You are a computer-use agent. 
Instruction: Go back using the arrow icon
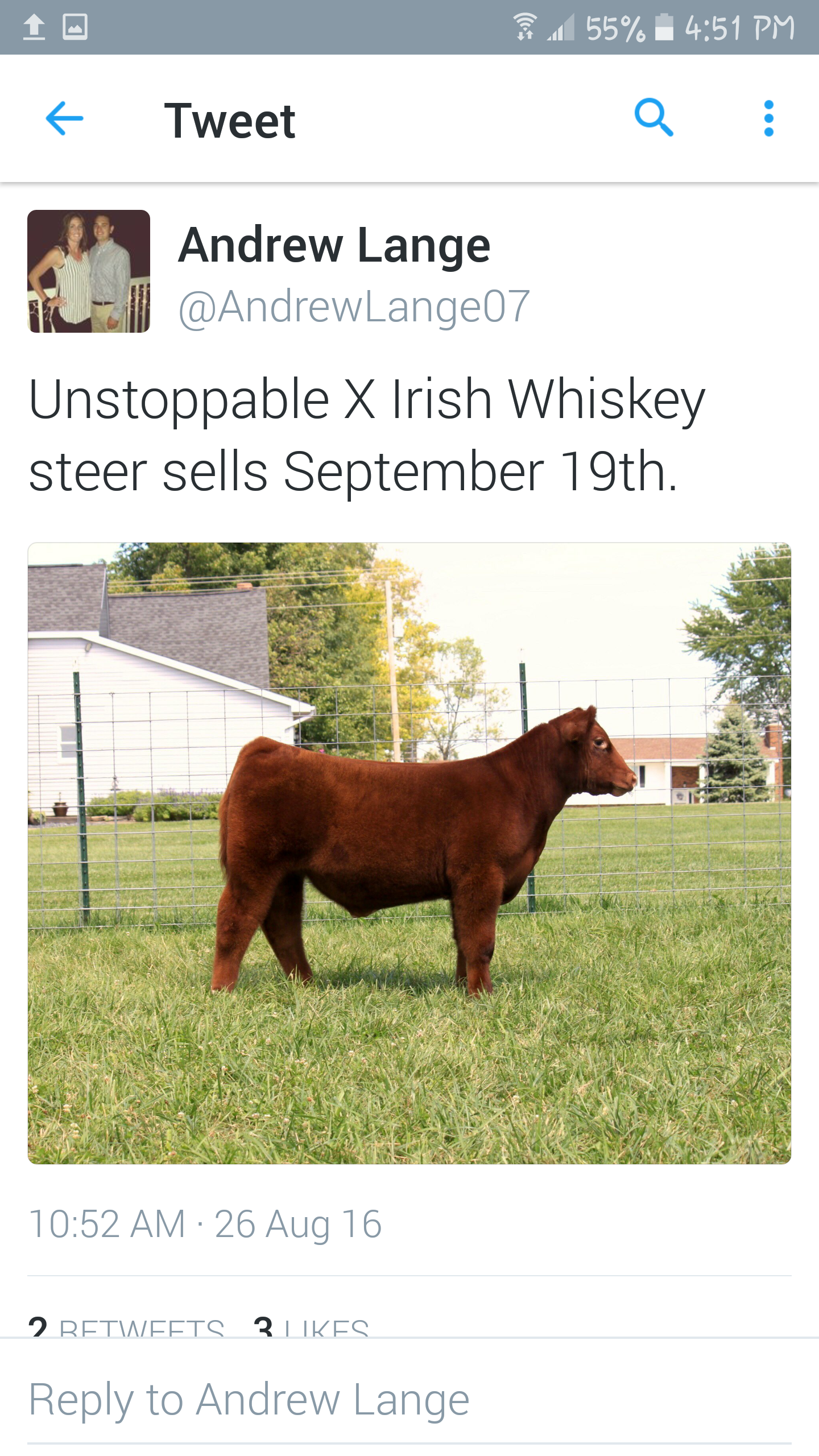click(64, 118)
